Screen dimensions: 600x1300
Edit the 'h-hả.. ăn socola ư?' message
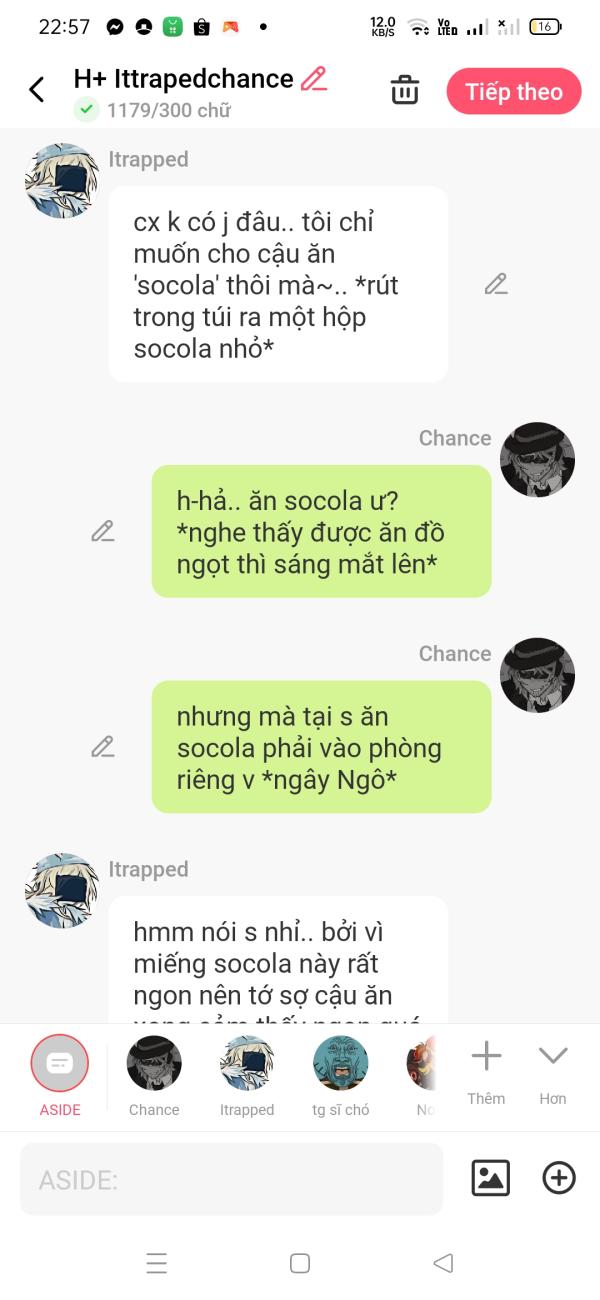(x=103, y=532)
